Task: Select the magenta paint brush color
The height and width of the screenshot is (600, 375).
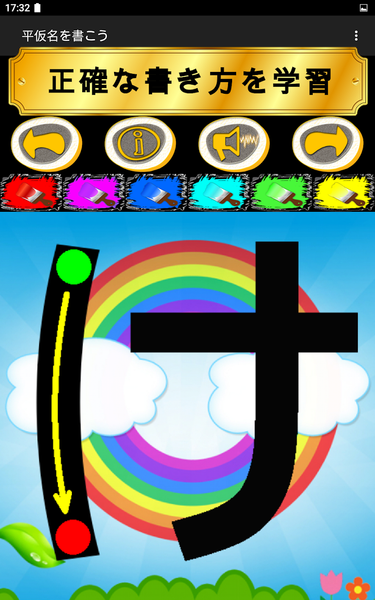Action: pos(94,192)
